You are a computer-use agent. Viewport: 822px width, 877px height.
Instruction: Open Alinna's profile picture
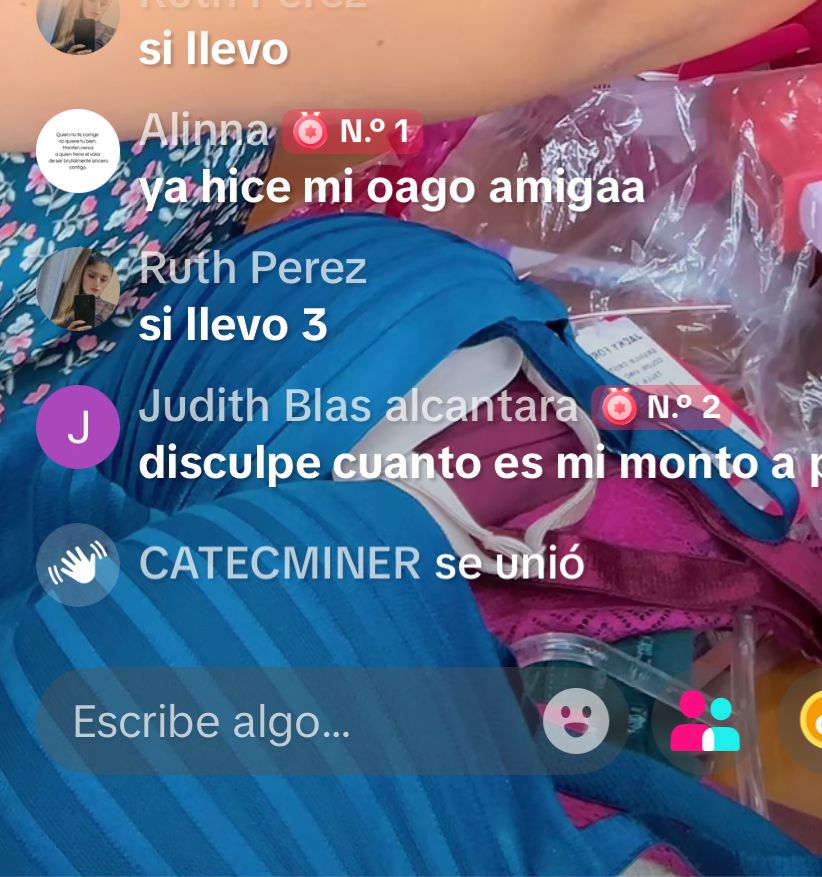78,151
